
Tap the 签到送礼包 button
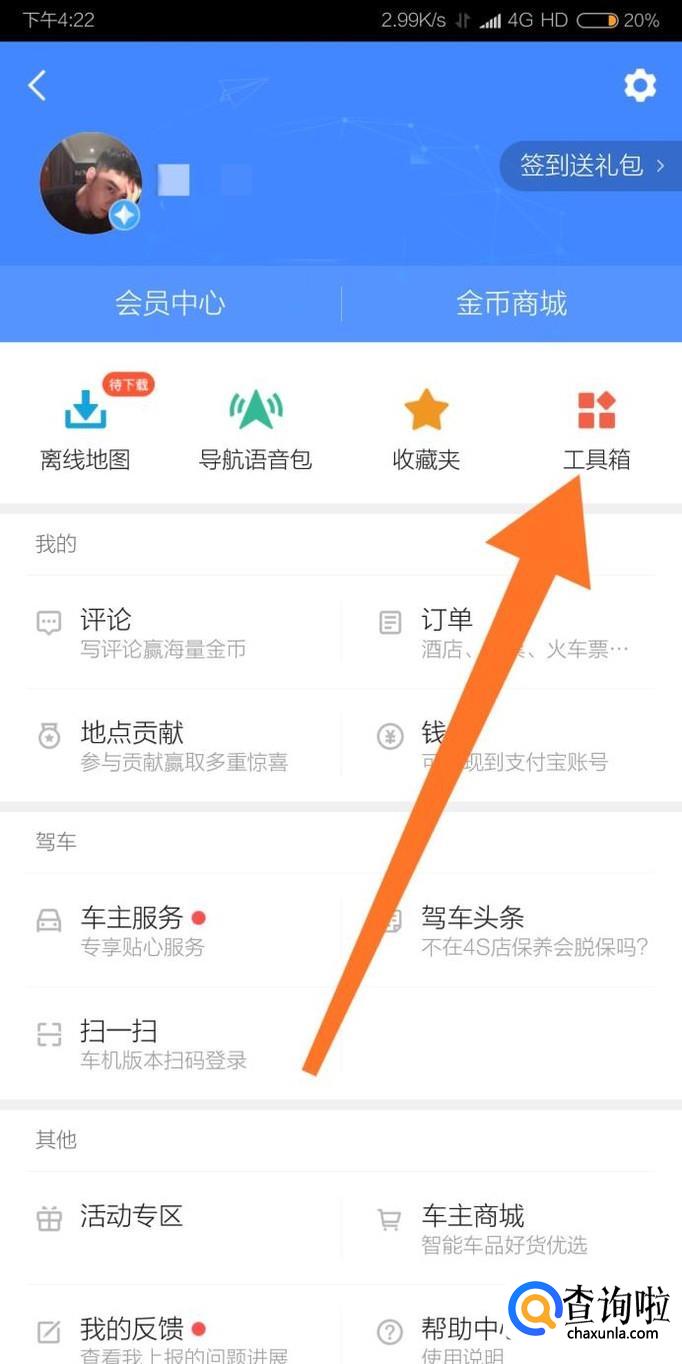click(591, 165)
